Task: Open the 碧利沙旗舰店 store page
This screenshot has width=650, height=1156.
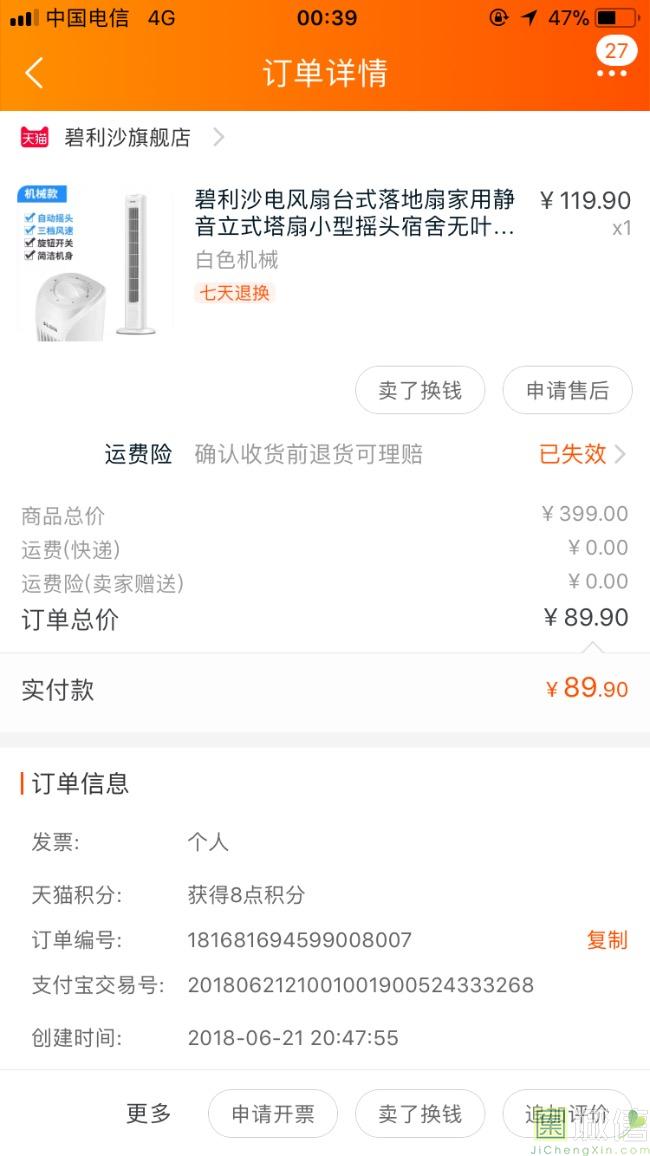Action: [127, 138]
